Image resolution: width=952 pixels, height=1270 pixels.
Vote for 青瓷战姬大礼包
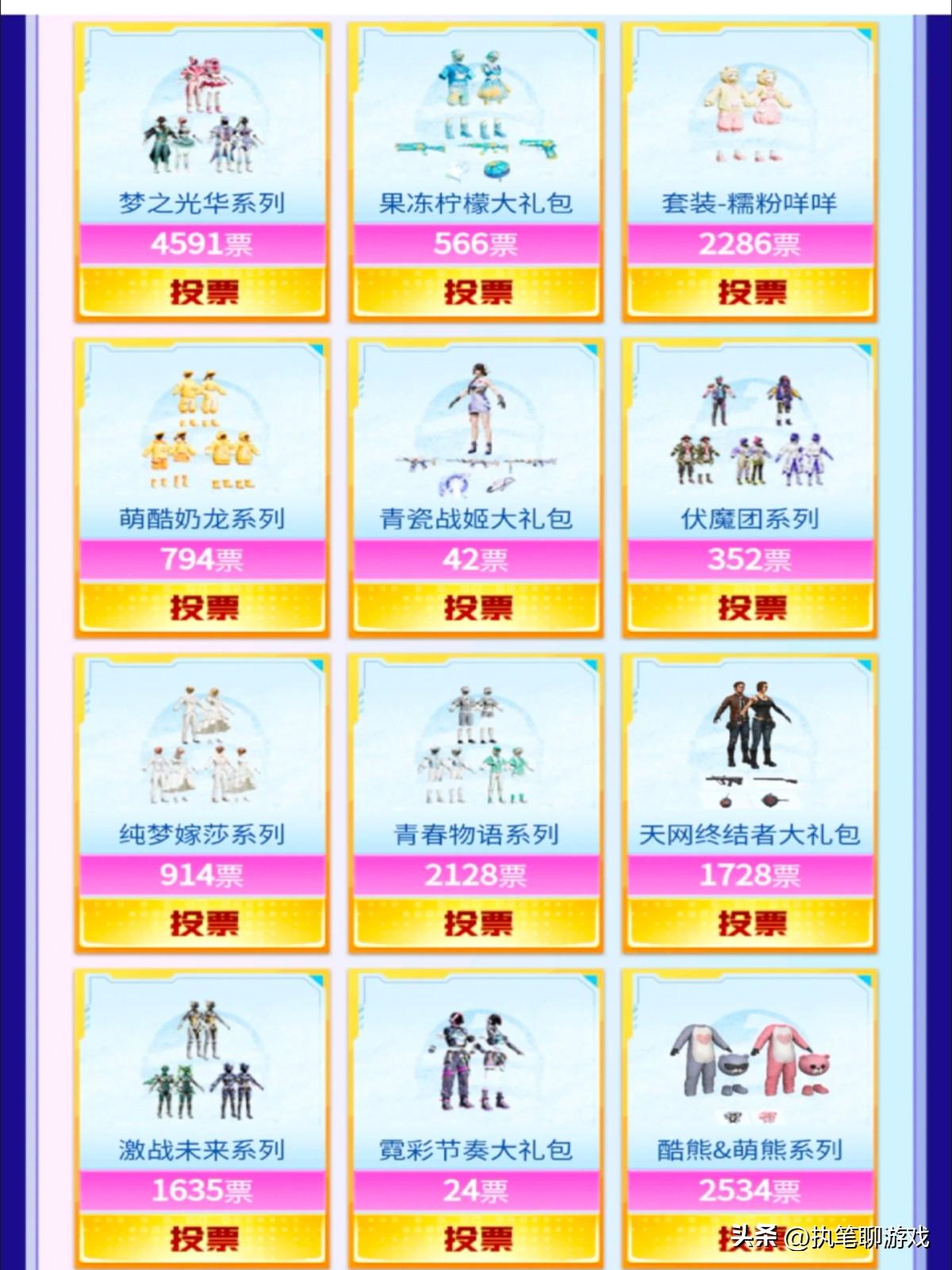point(476,607)
